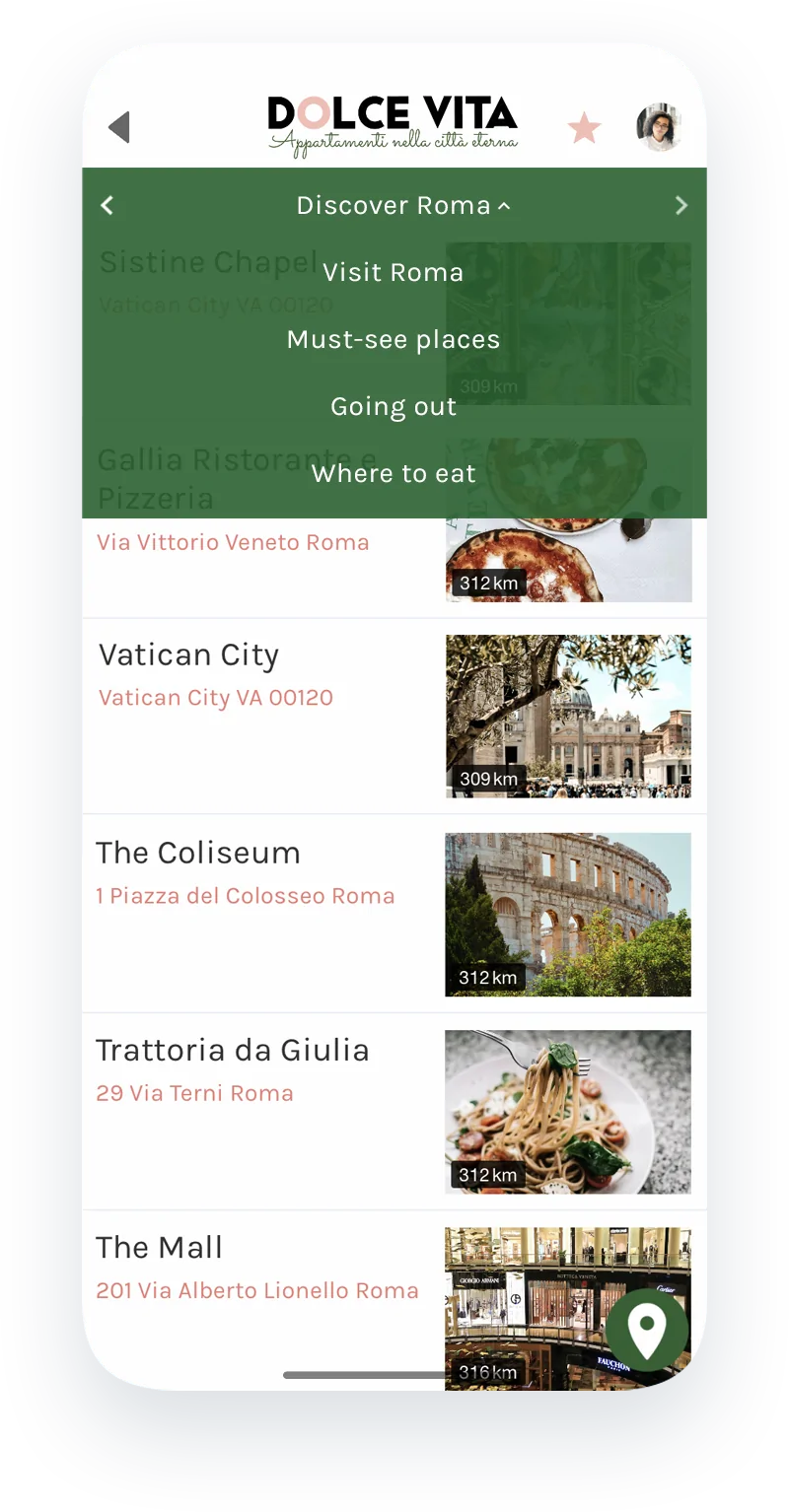View The Coliseum details

click(x=198, y=853)
